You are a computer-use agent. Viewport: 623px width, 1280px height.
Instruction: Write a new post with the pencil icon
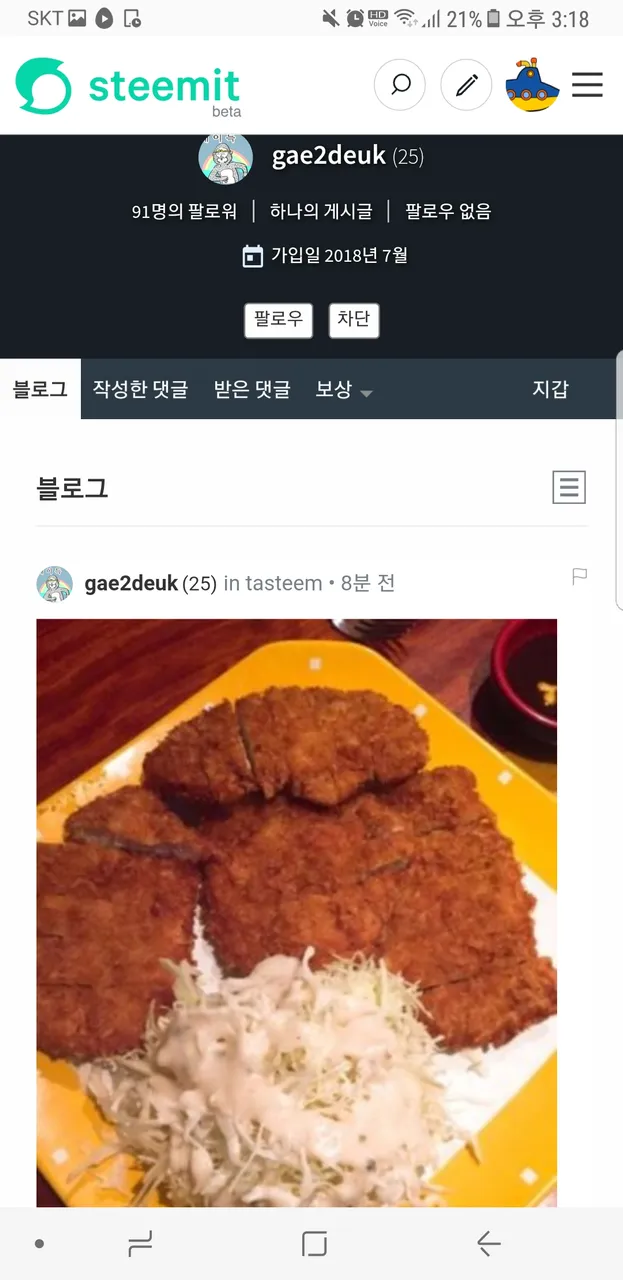466,85
